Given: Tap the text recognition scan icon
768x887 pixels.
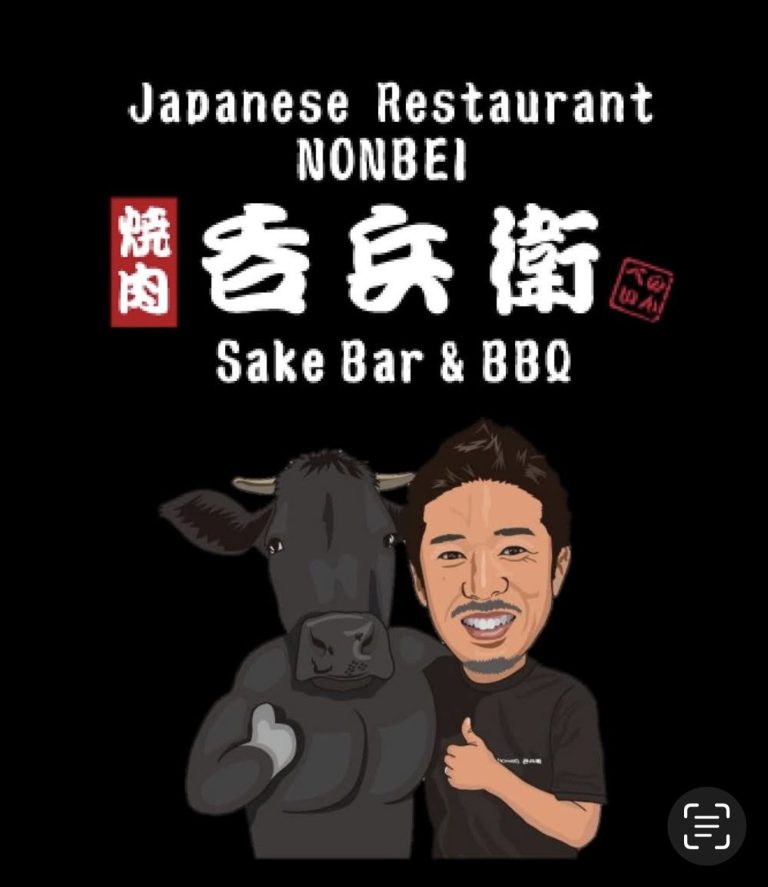Looking at the screenshot, I should click(706, 826).
